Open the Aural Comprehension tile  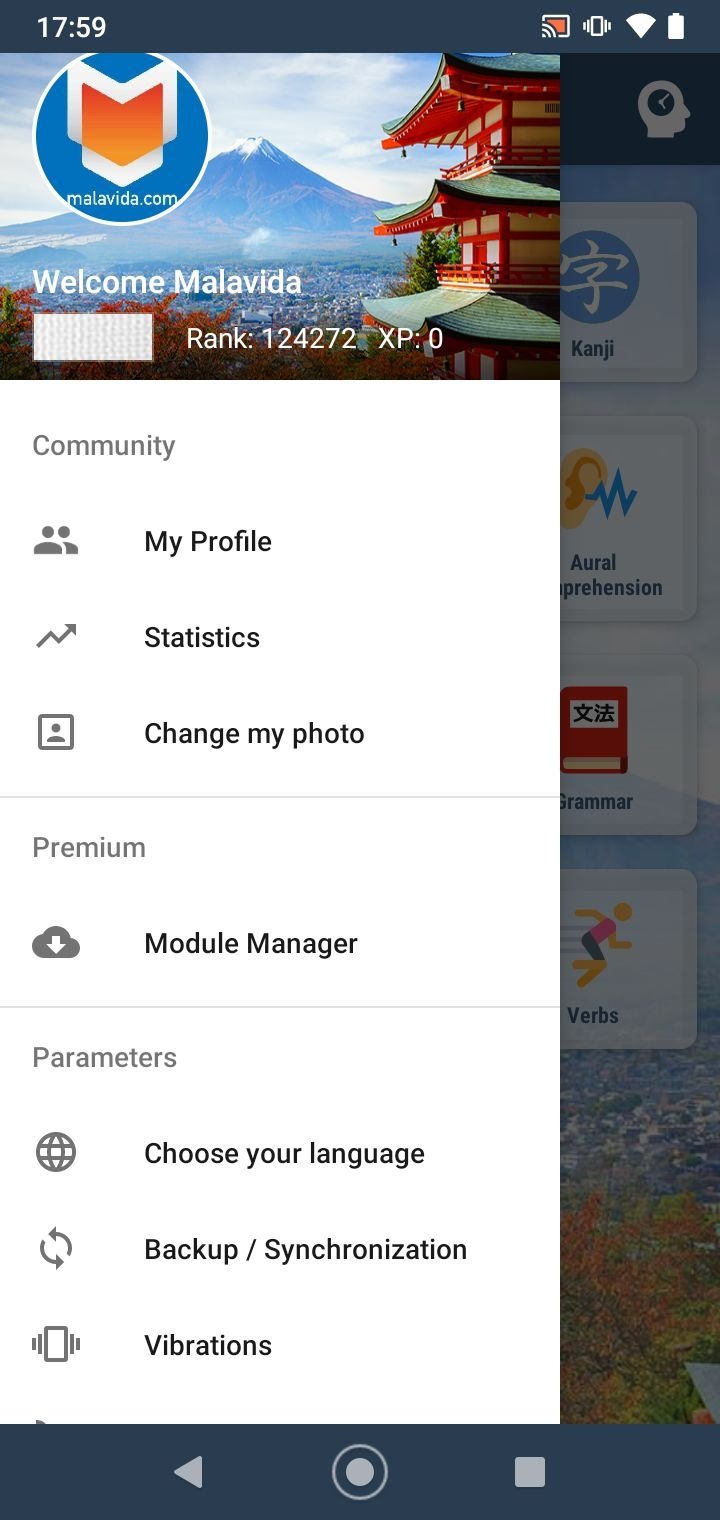628,518
